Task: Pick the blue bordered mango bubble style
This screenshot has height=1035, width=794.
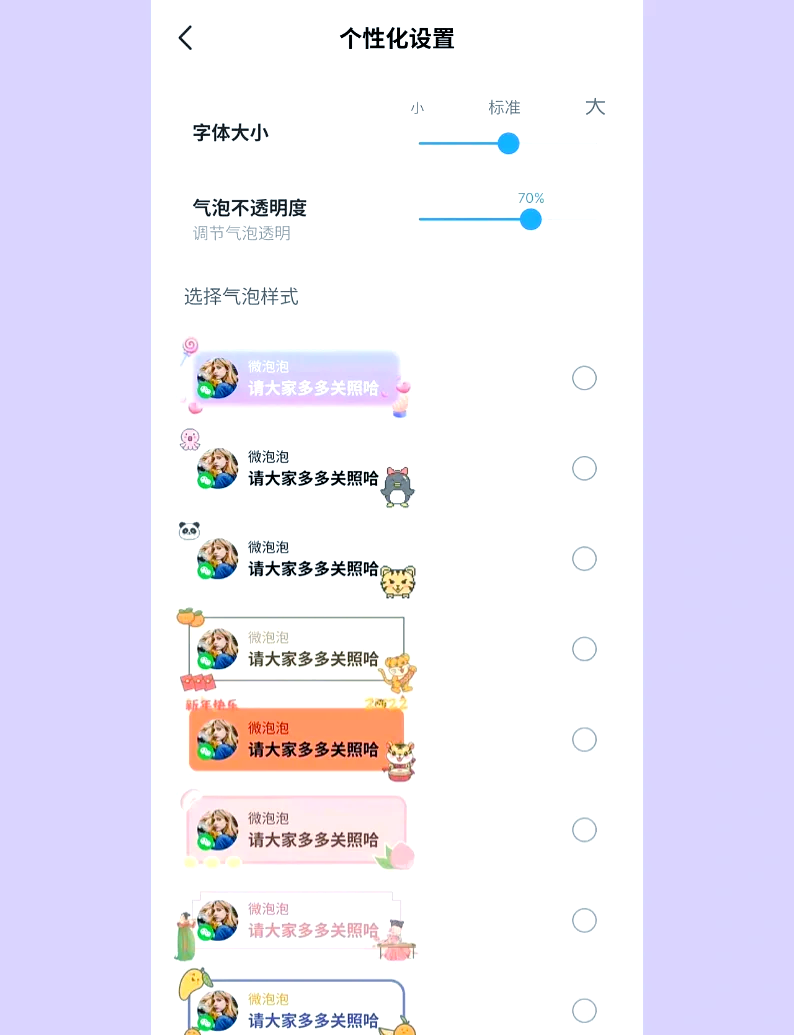Action: tap(584, 1010)
